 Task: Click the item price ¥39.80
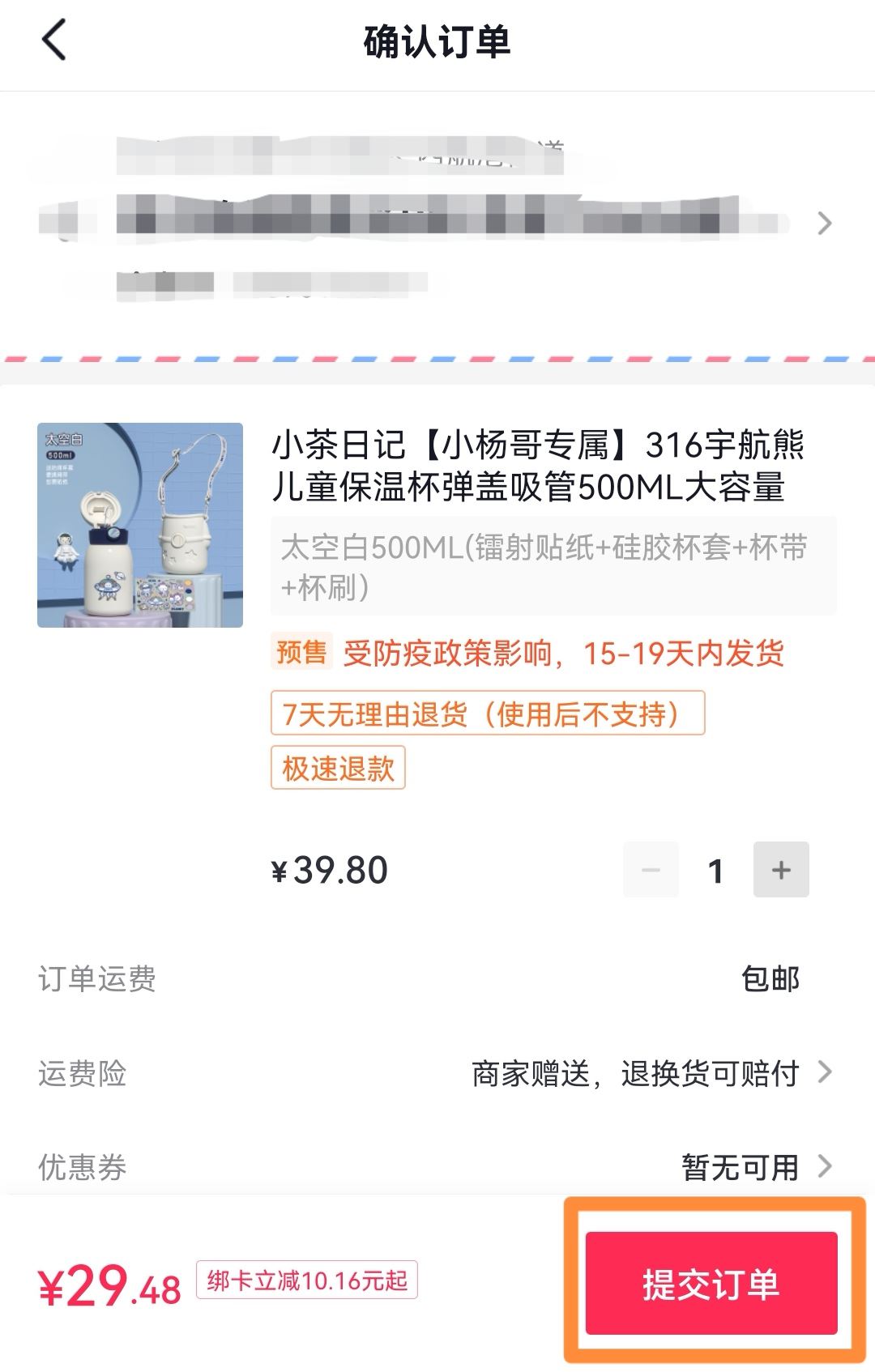point(327,870)
